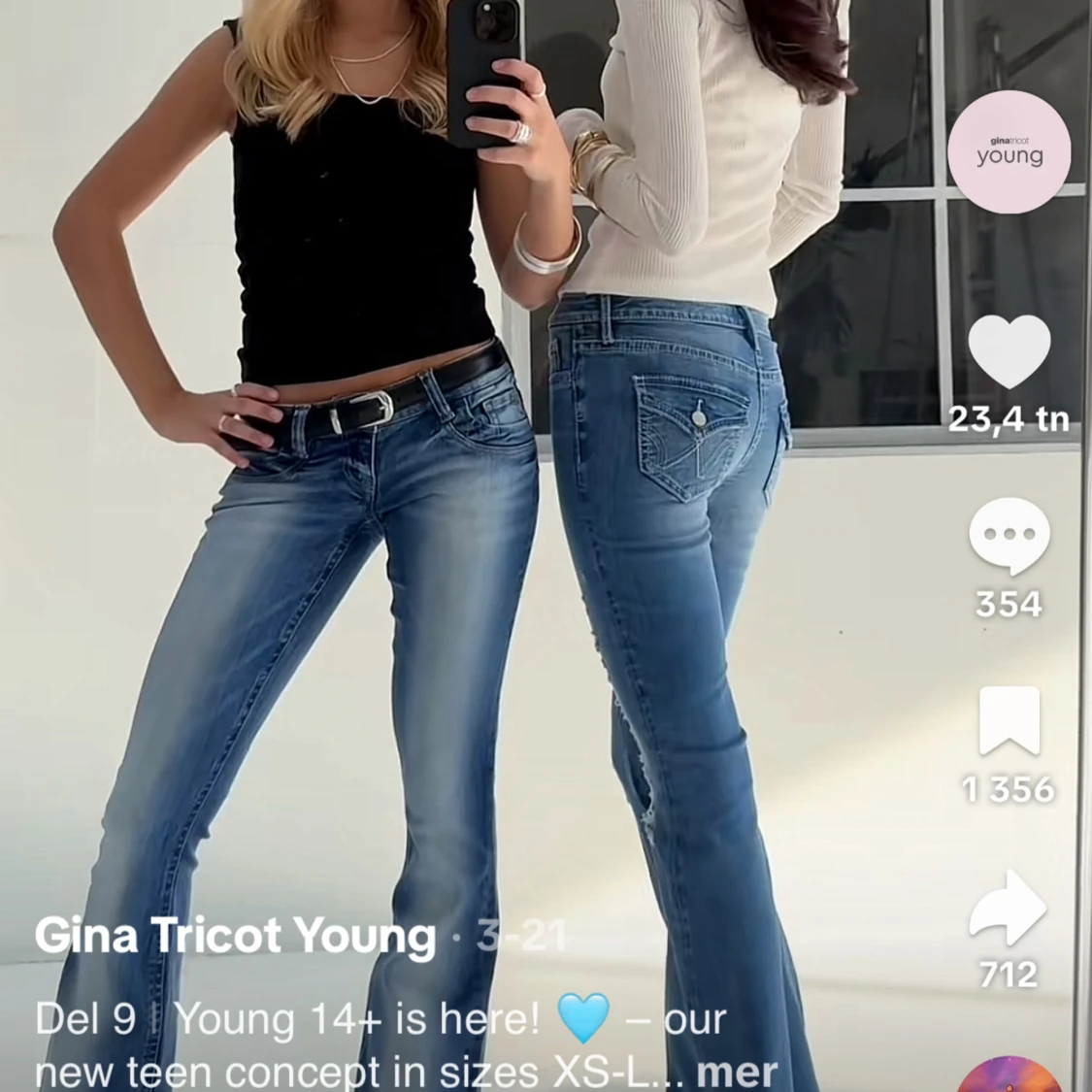Open the comments on this video
This screenshot has height=1092, width=1092.
click(1009, 535)
